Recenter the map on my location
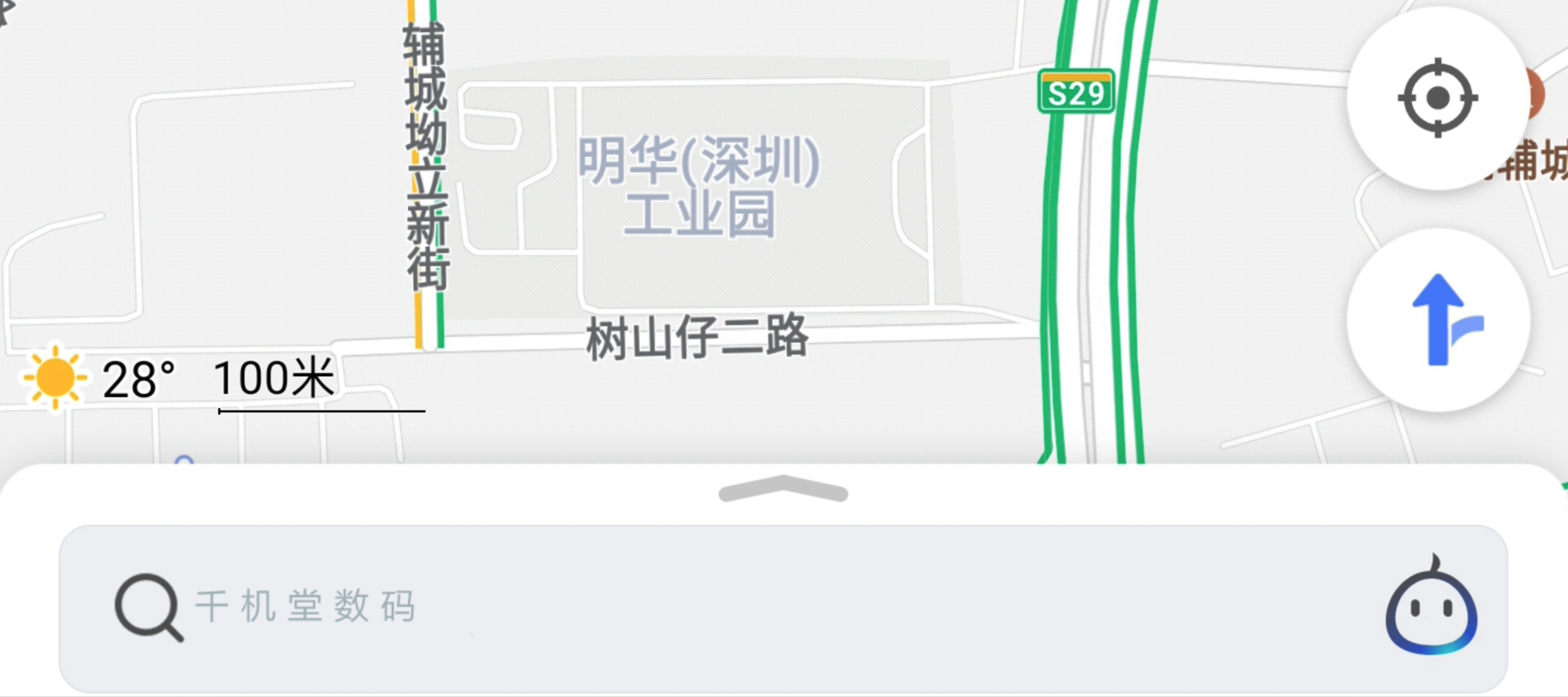Screen dimensions: 1568x697 click(1437, 98)
